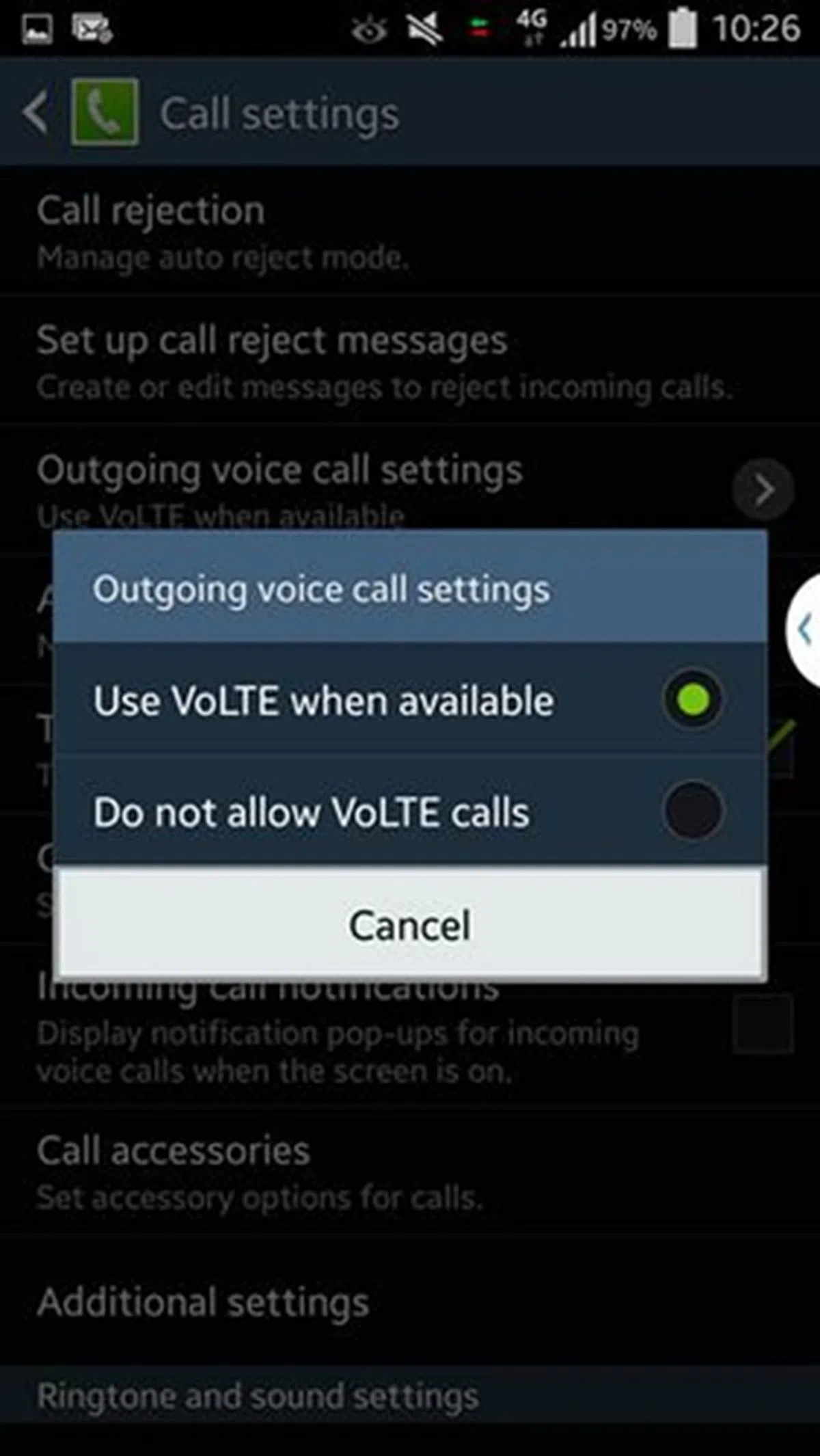Viewport: 820px width, 1456px height.
Task: Choose Do not allow VoLTE calls
Action: coord(409,811)
